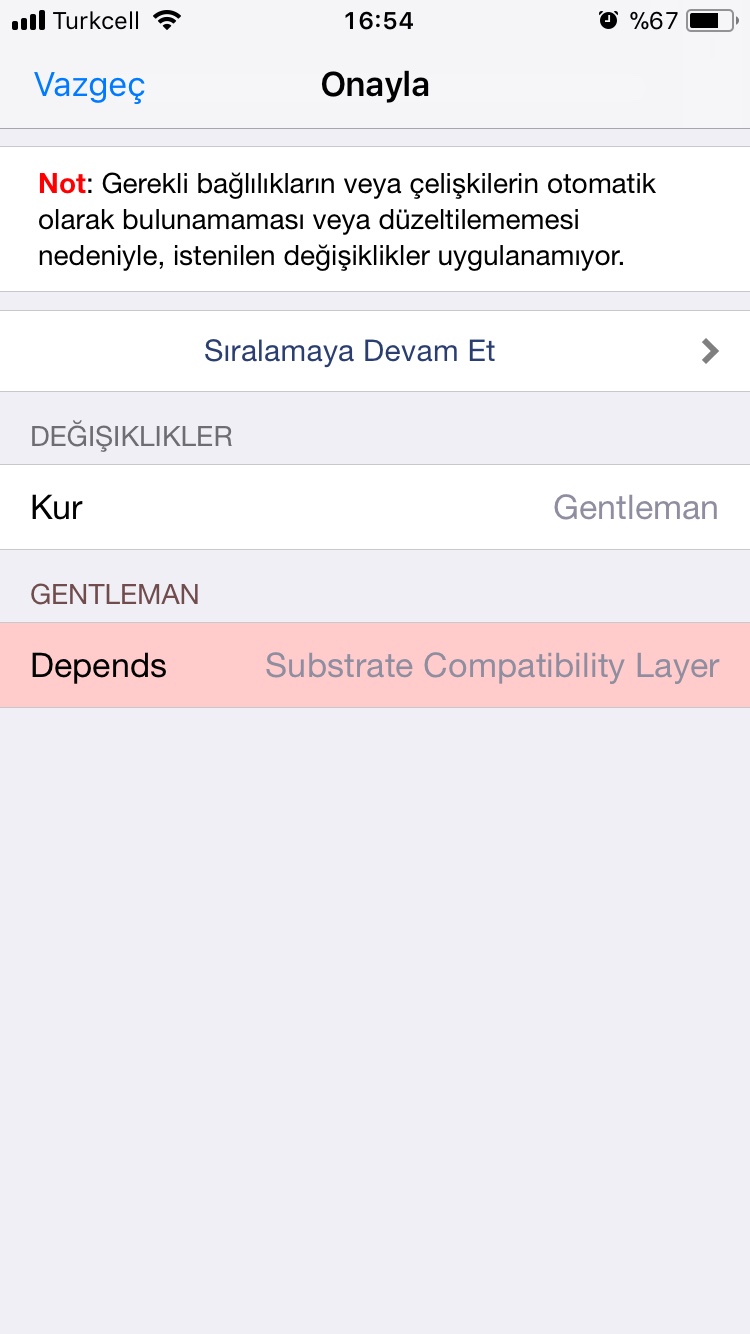This screenshot has width=750, height=1334.
Task: Tap Vazgeç to cancel the confirmation
Action: click(x=89, y=85)
